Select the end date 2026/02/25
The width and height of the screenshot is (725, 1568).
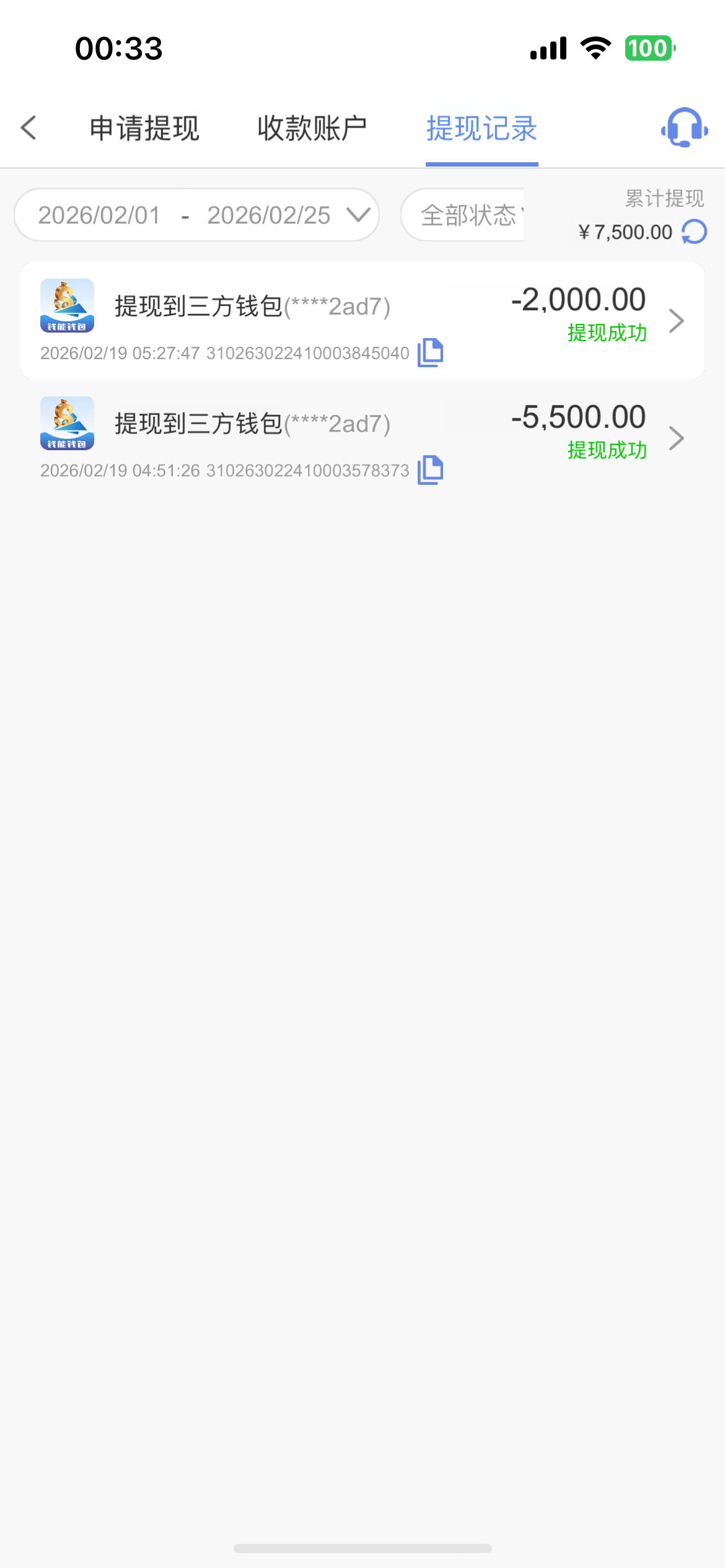[x=269, y=215]
